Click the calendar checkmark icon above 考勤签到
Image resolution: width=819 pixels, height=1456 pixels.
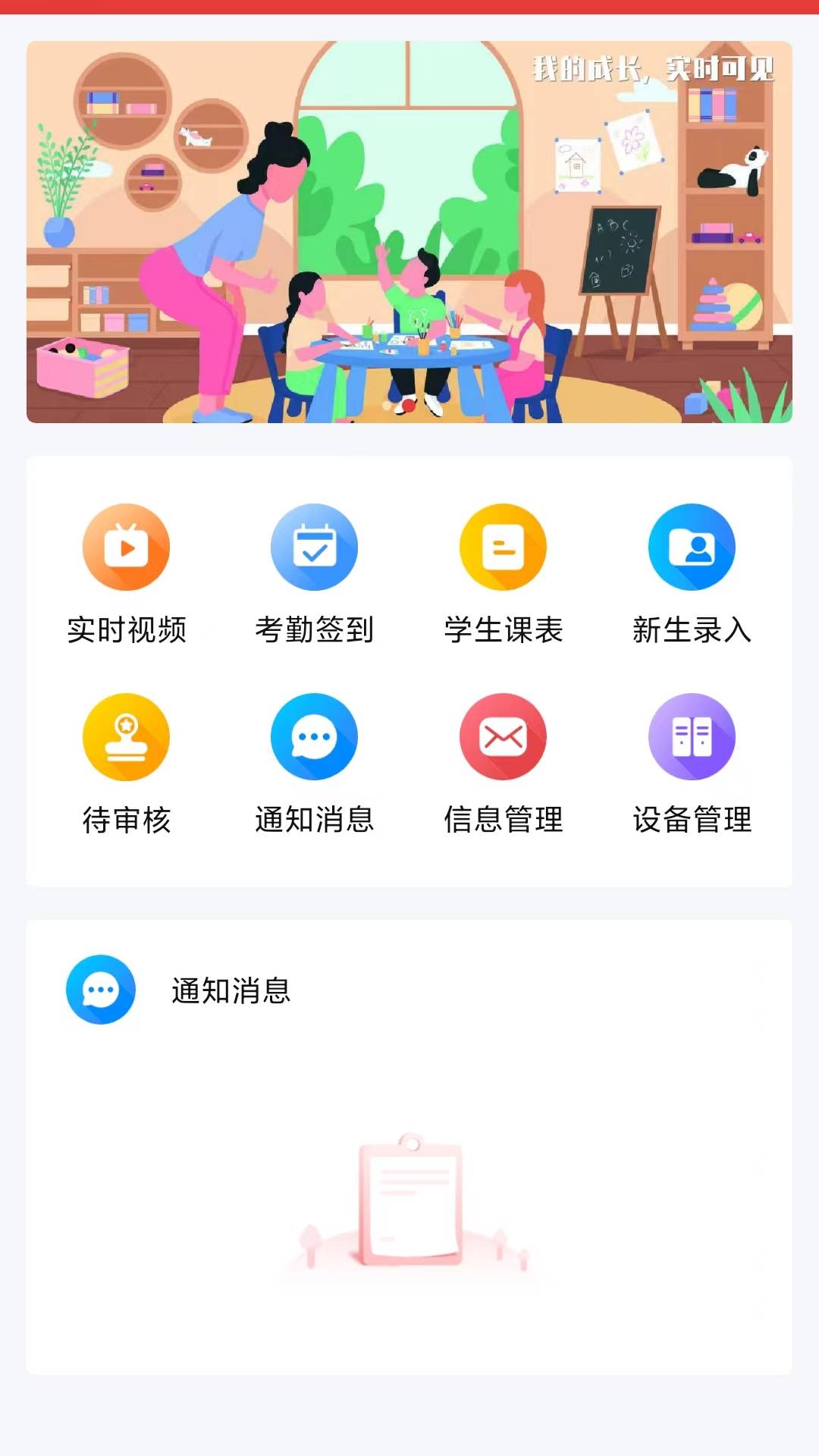[315, 548]
